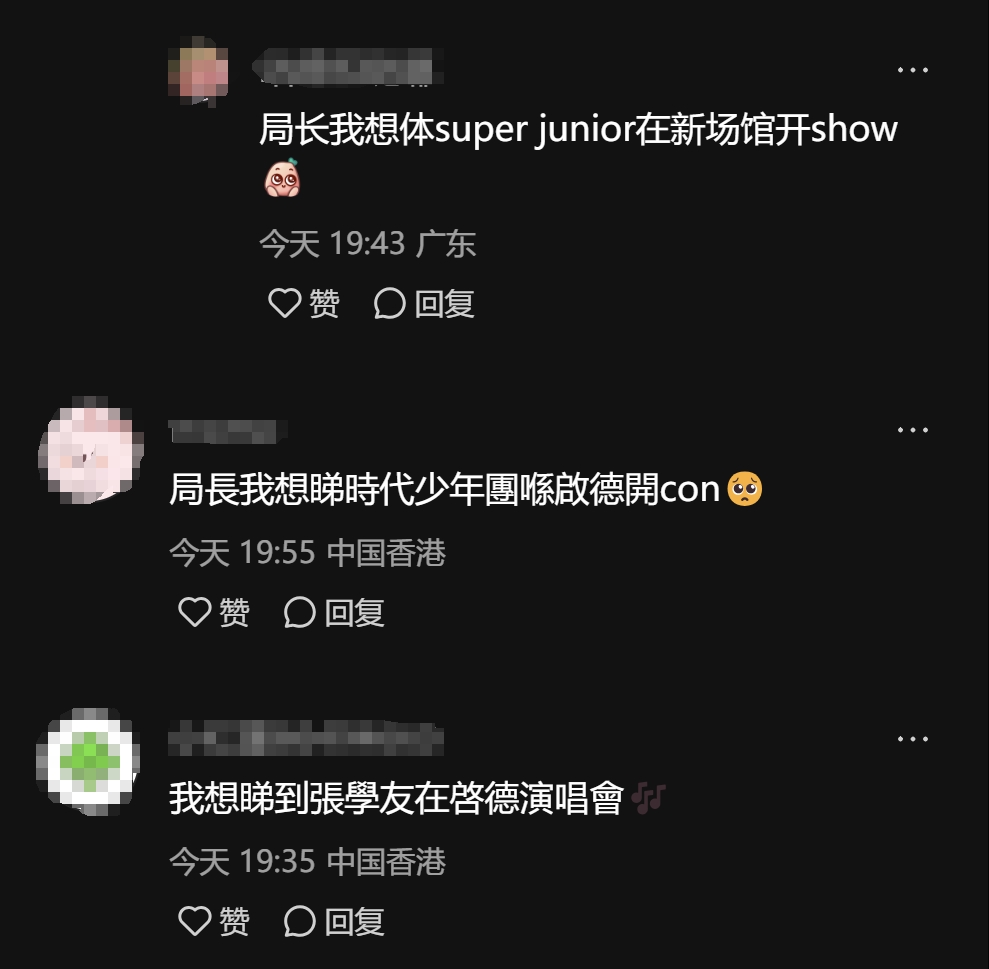Open avatar of the super junior commenter

pos(198,70)
